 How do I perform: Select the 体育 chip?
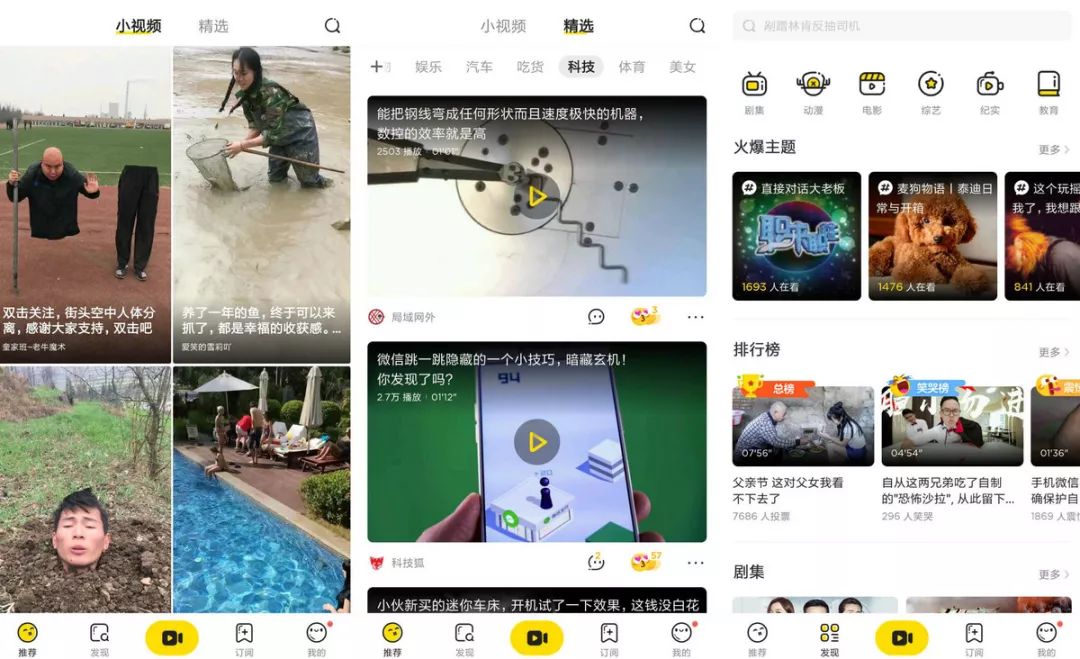click(x=631, y=67)
